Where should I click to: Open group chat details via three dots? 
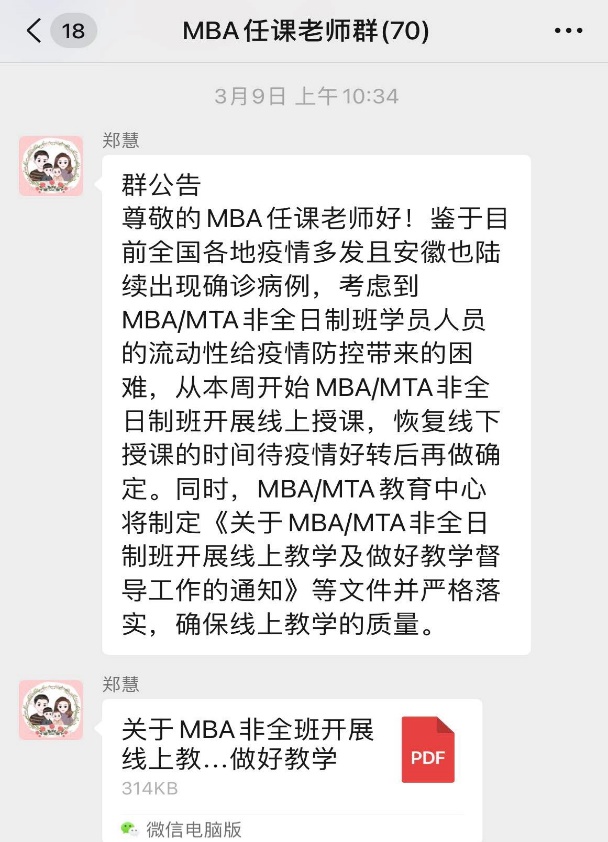(x=567, y=31)
